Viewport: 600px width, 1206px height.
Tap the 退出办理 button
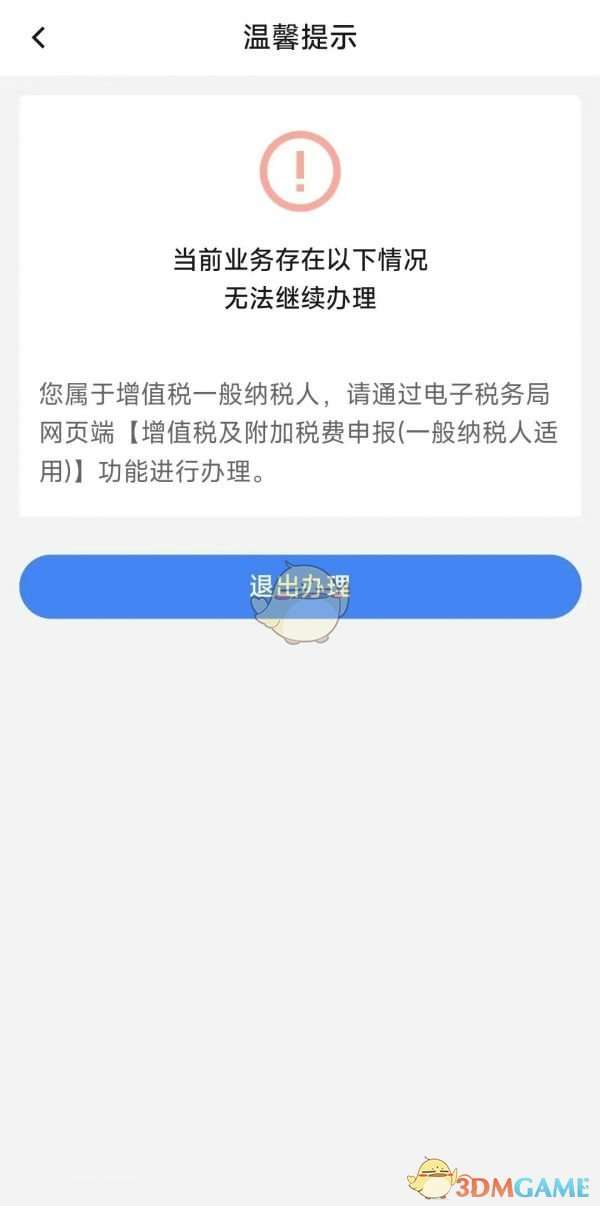click(300, 586)
